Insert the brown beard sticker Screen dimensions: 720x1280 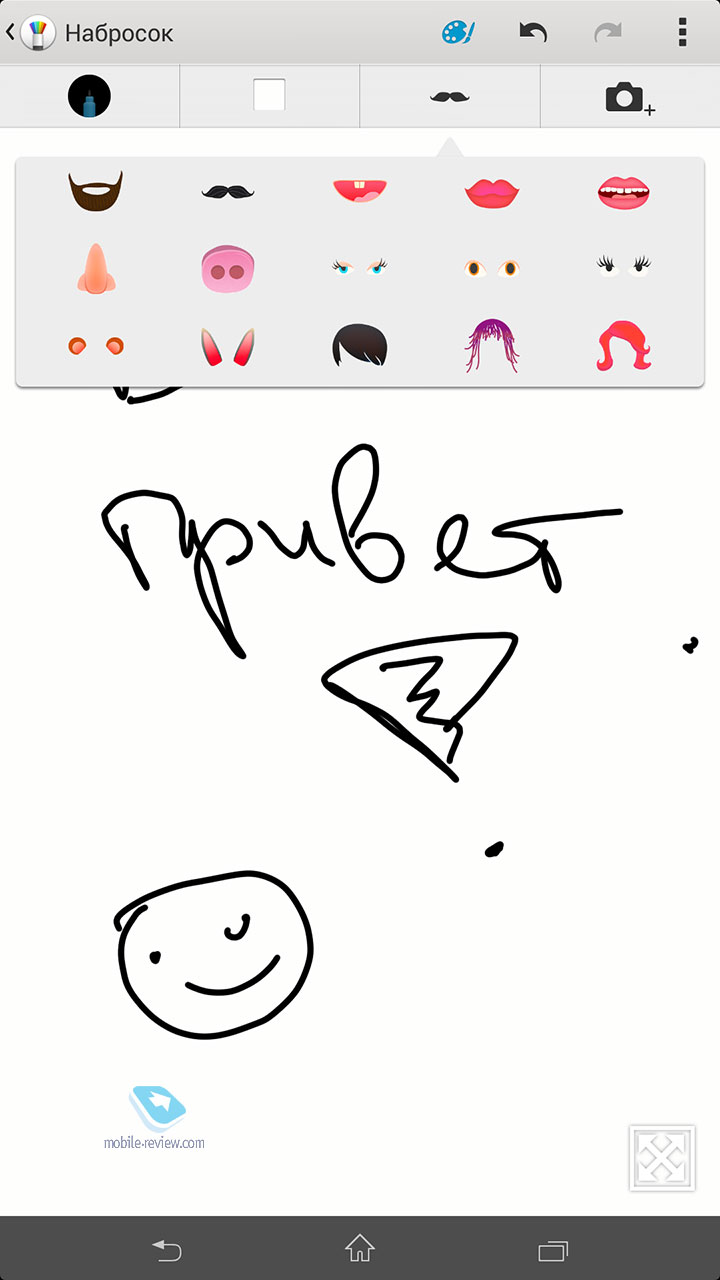pos(96,190)
